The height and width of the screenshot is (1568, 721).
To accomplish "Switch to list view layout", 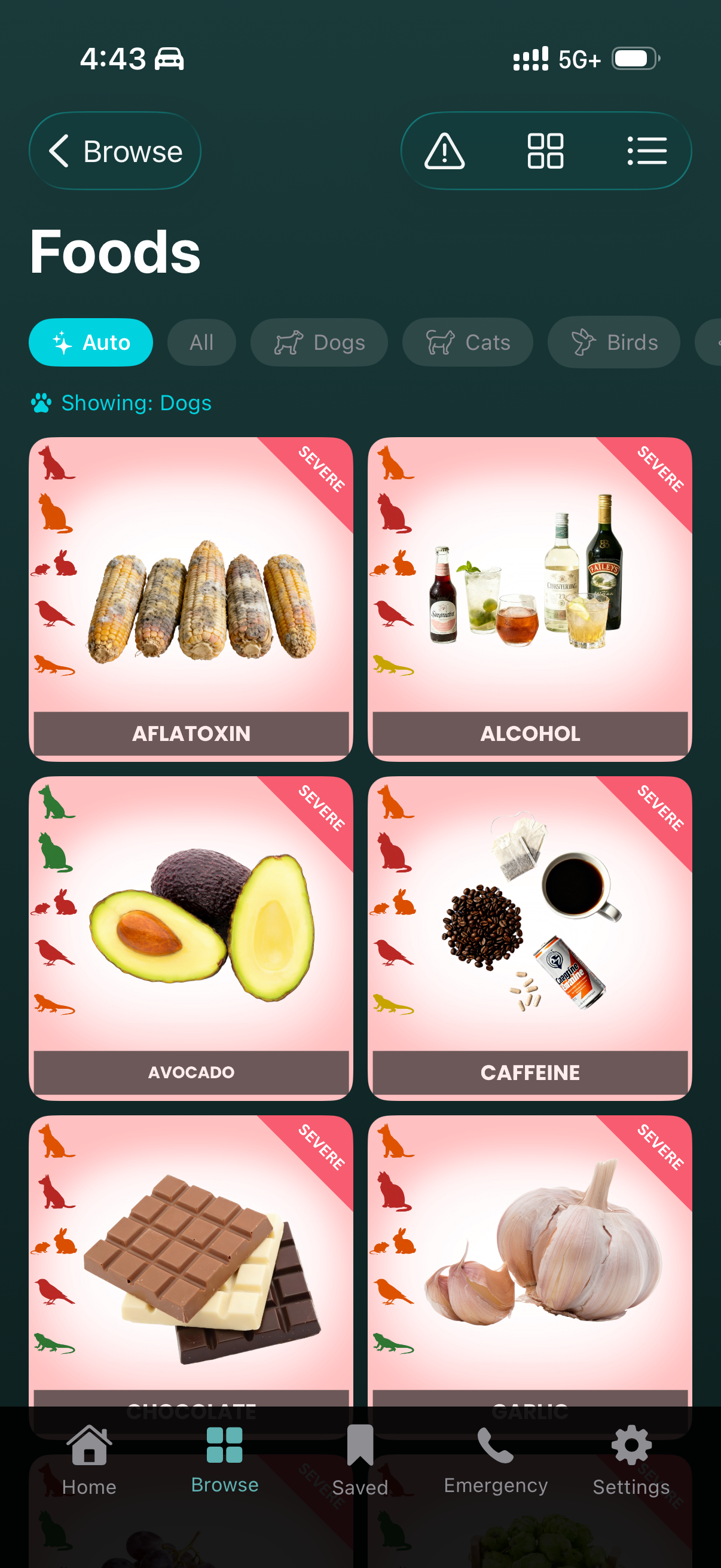I will [x=647, y=151].
